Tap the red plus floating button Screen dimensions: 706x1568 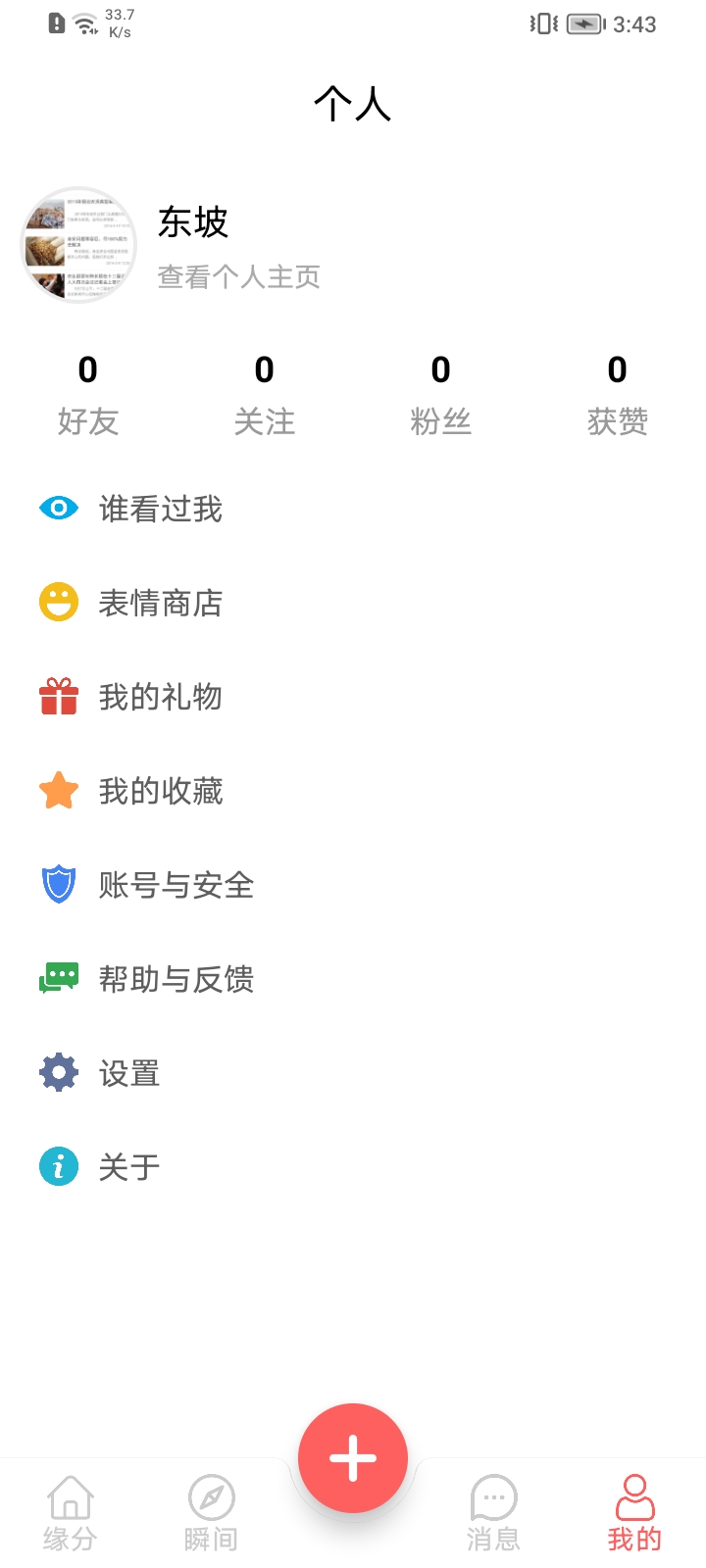(x=353, y=1458)
